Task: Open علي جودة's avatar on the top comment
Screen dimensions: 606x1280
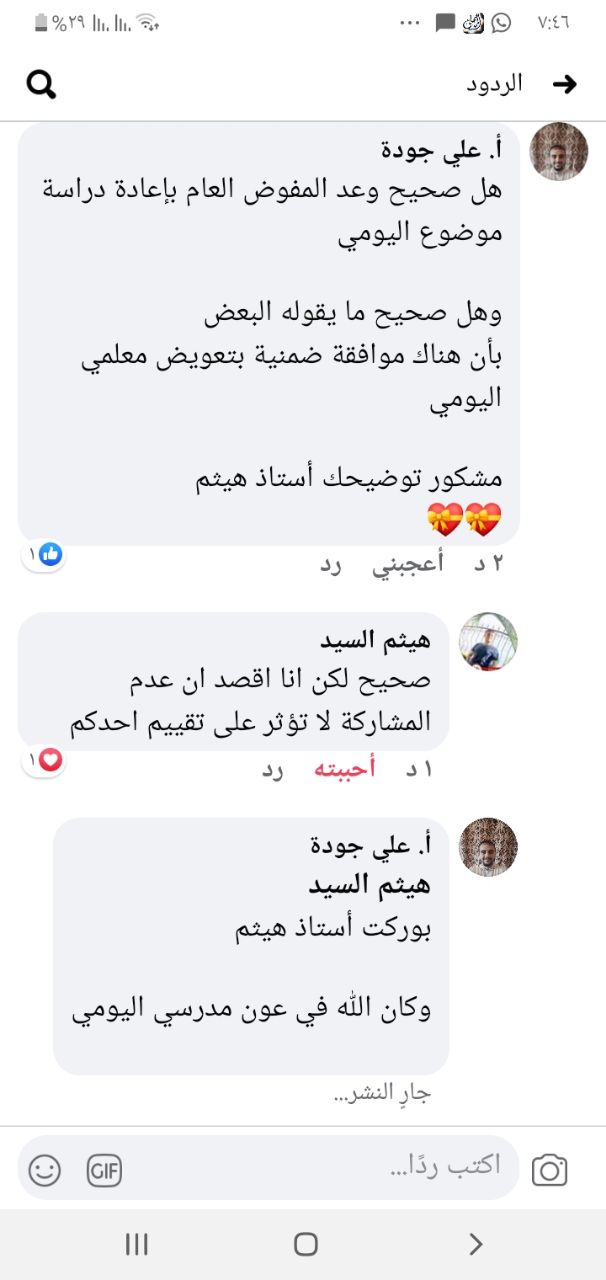Action: (558, 151)
